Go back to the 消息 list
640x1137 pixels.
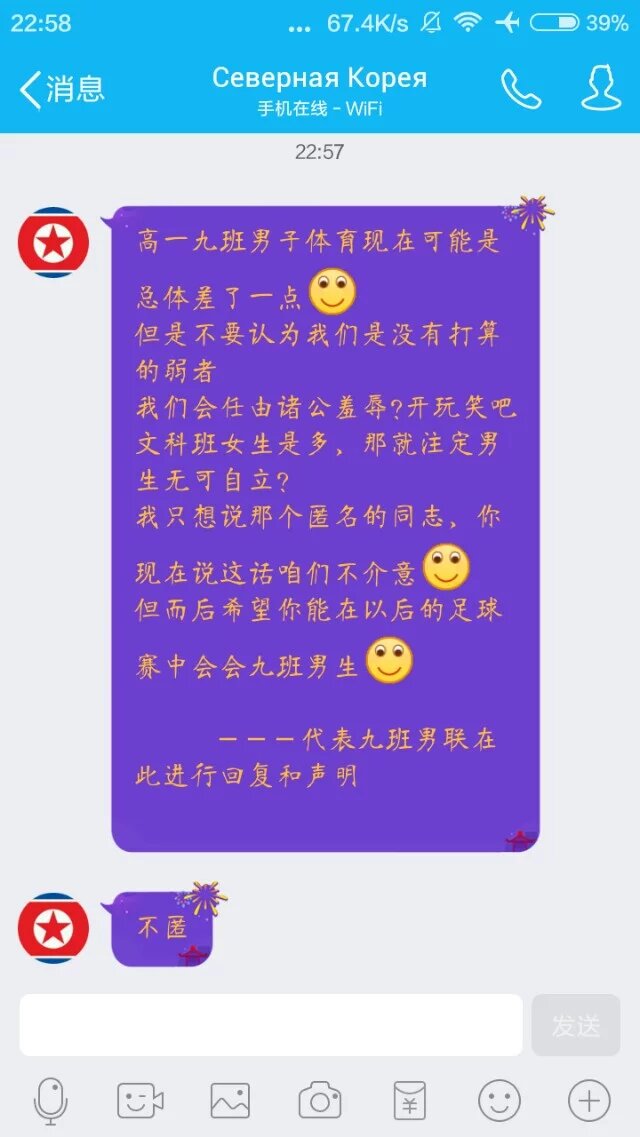pos(60,90)
